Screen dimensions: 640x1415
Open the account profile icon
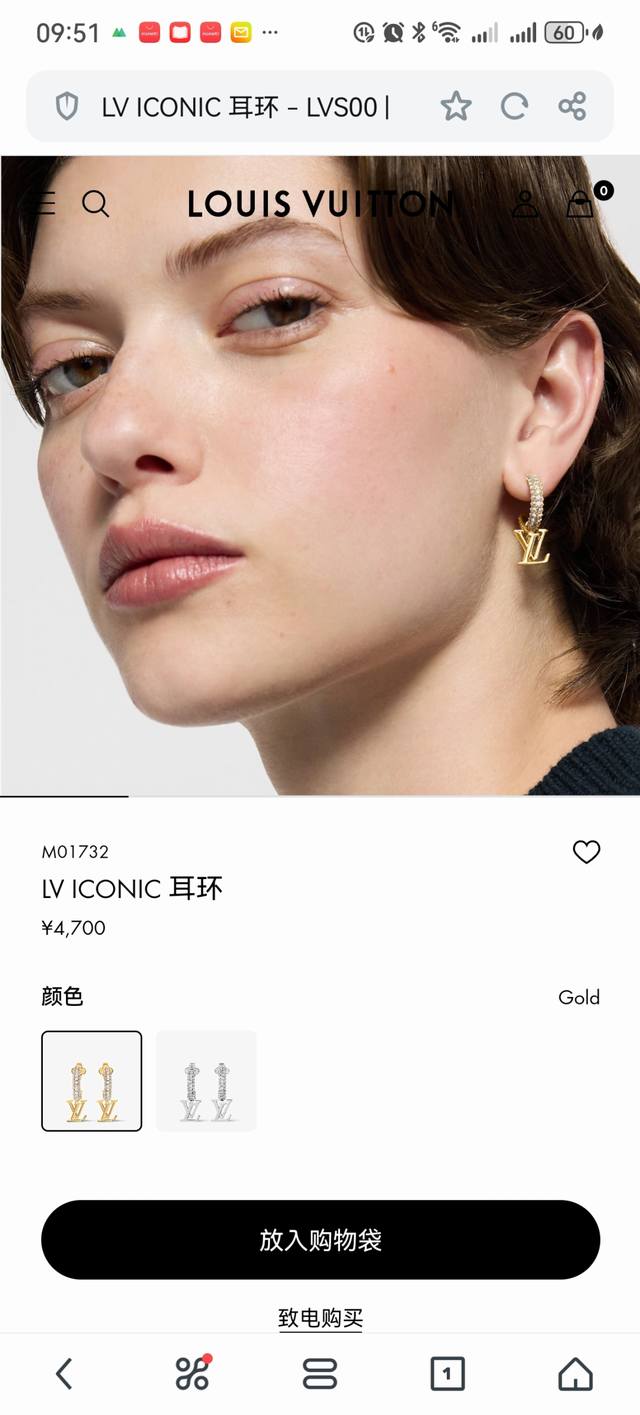pos(525,204)
